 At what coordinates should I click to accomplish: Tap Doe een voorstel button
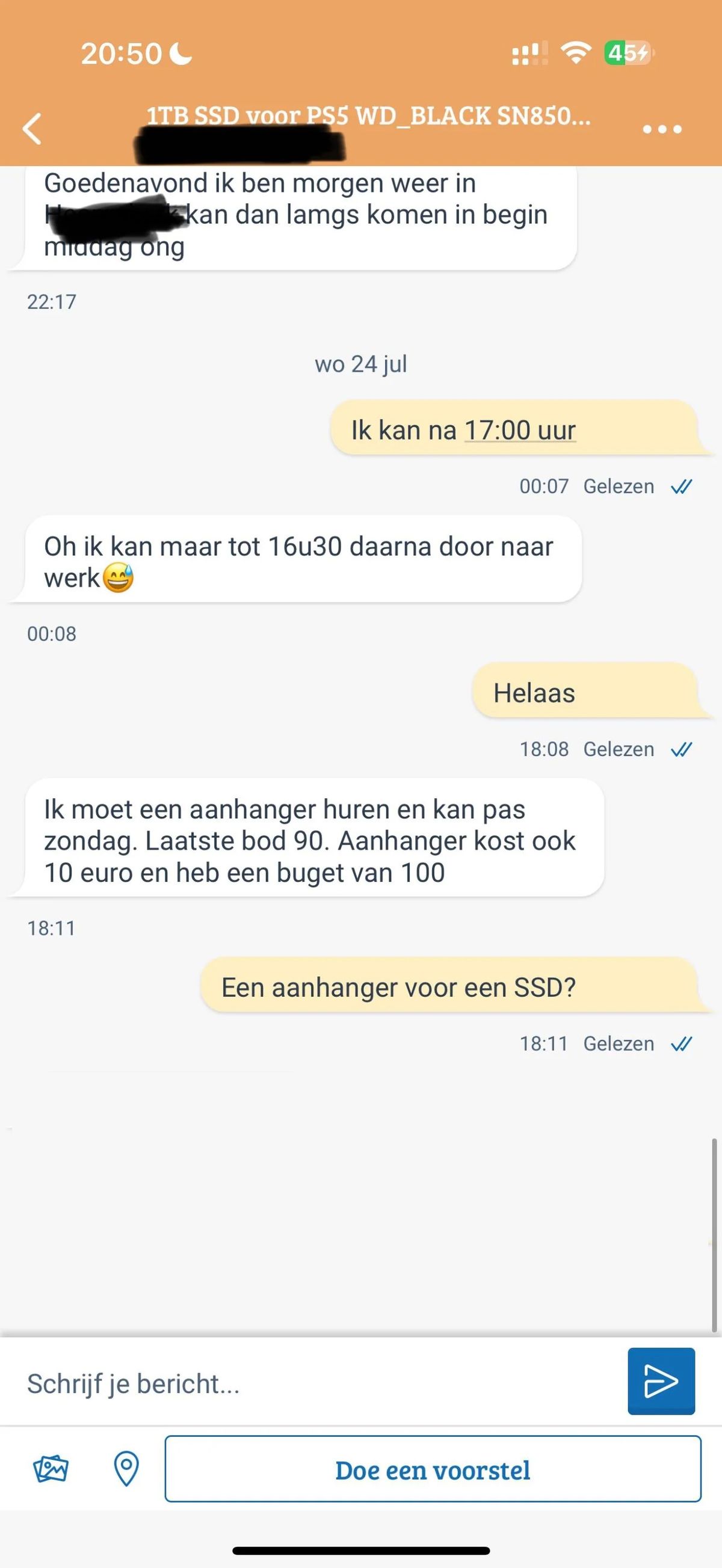(x=433, y=1469)
